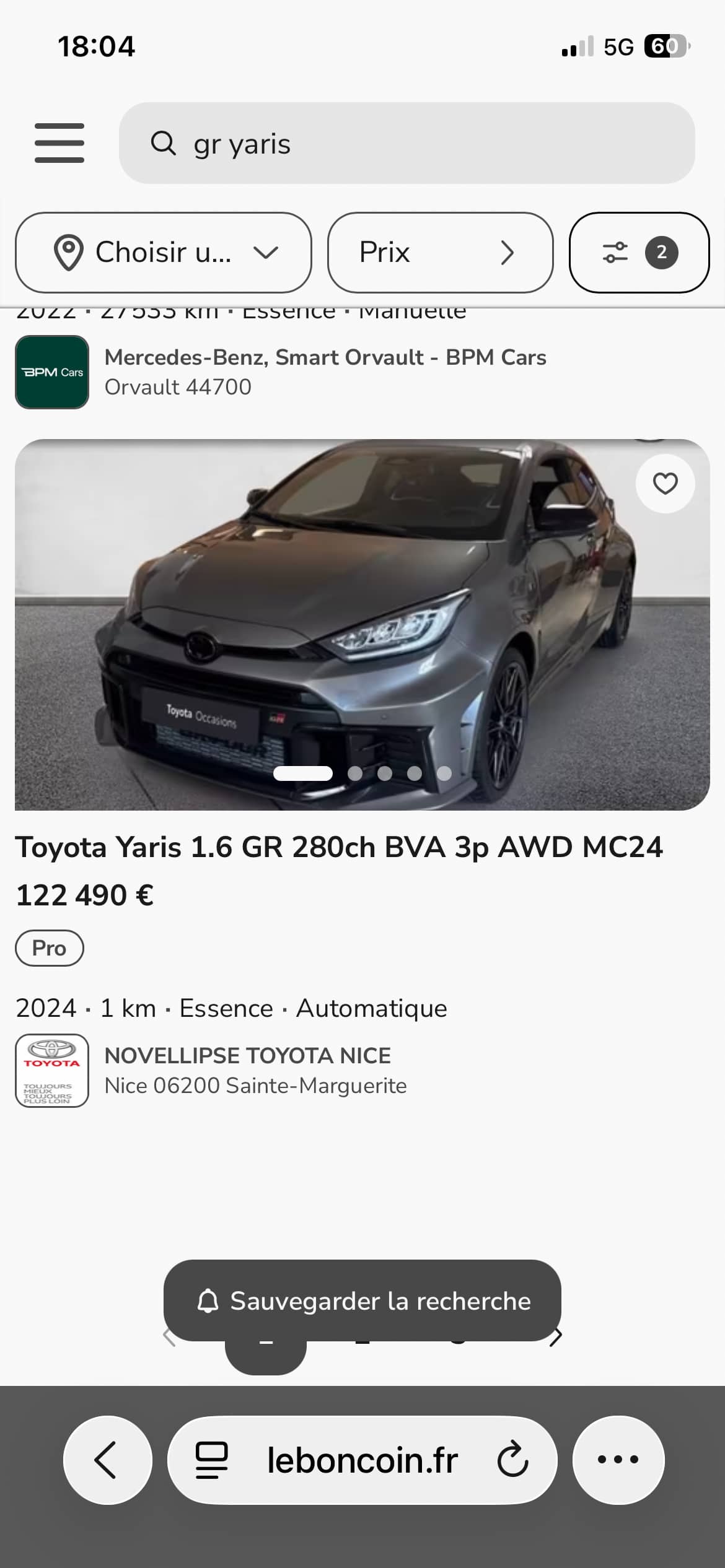This screenshot has height=1568, width=725.
Task: Go to the next results page arrow
Action: point(556,1336)
